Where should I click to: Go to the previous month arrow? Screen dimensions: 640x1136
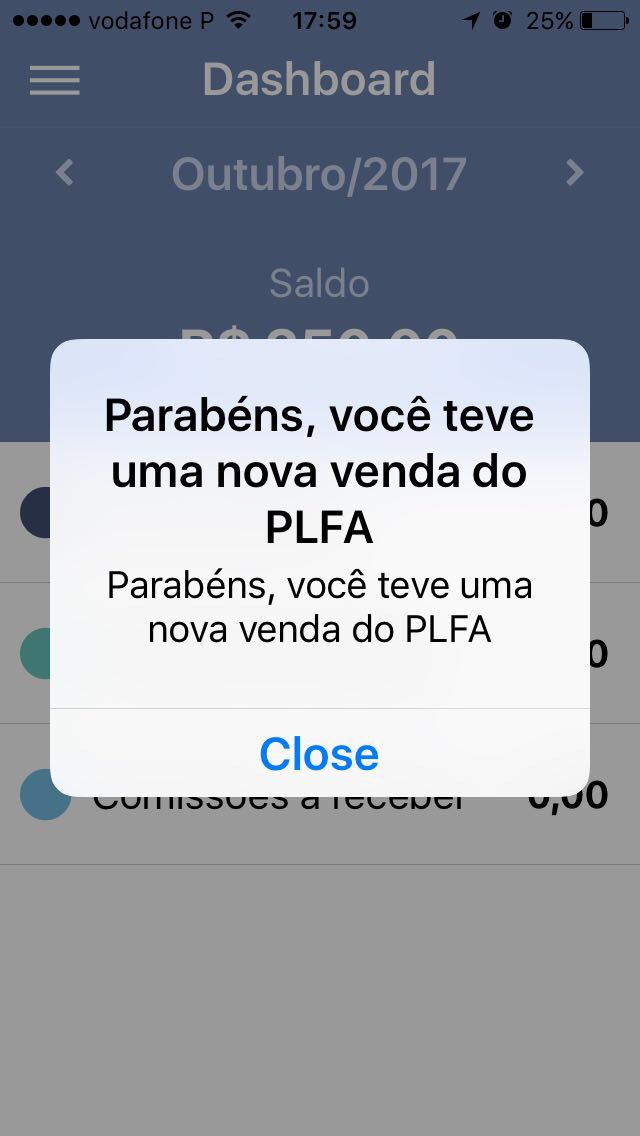pyautogui.click(x=65, y=173)
